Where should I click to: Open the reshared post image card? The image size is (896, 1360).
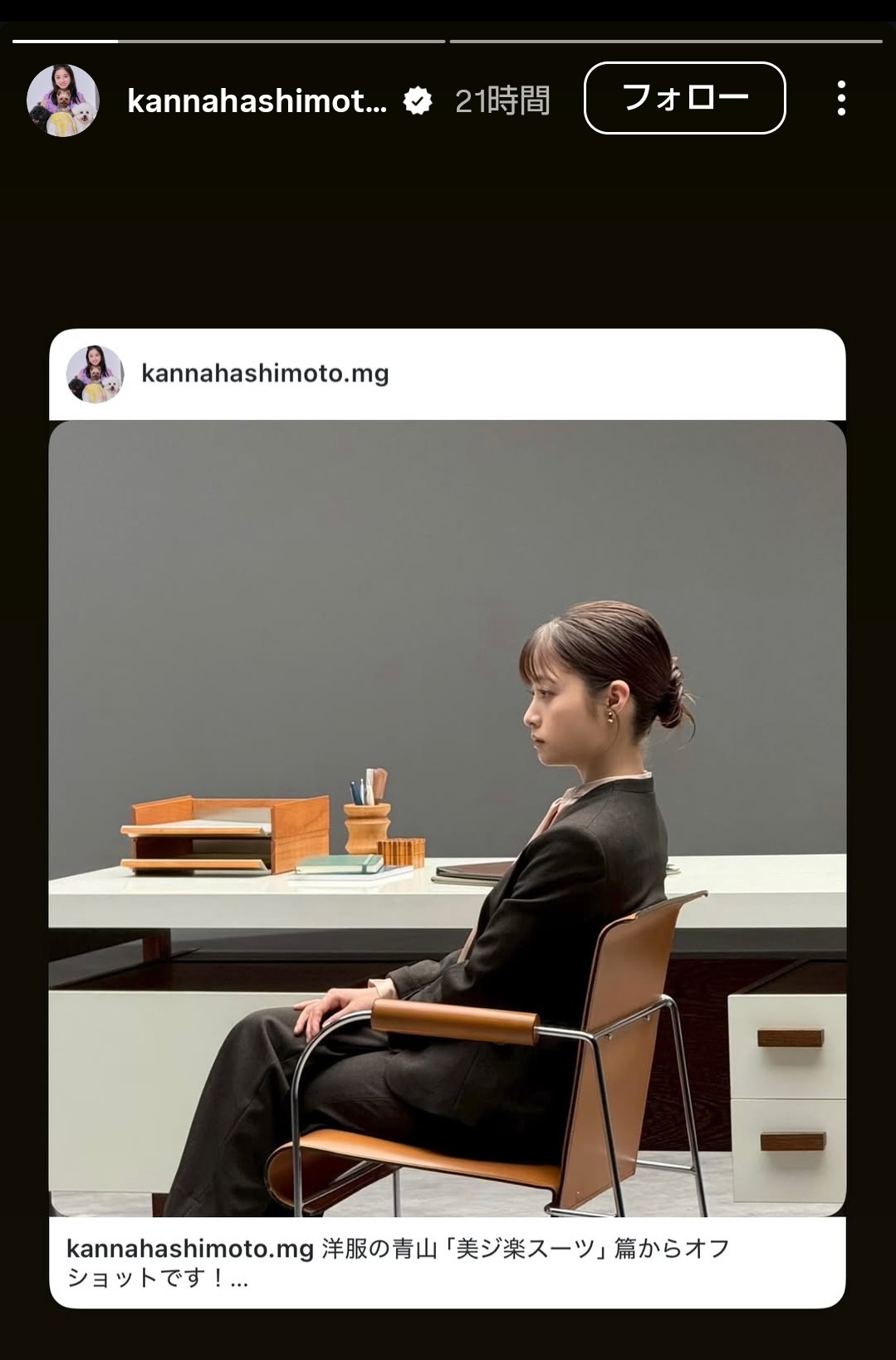(447, 818)
